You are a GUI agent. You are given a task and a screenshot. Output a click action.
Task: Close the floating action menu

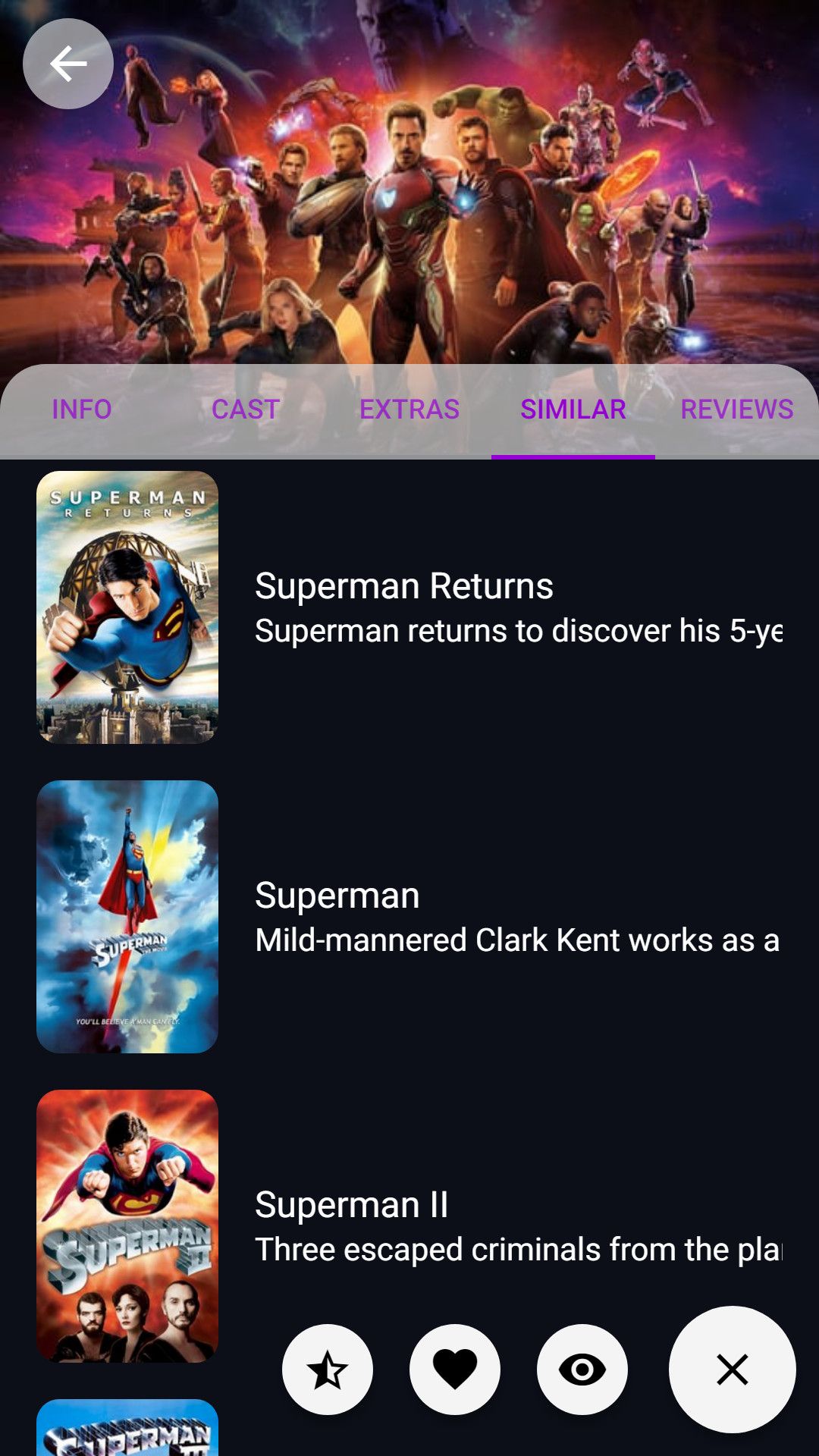[x=732, y=1370]
